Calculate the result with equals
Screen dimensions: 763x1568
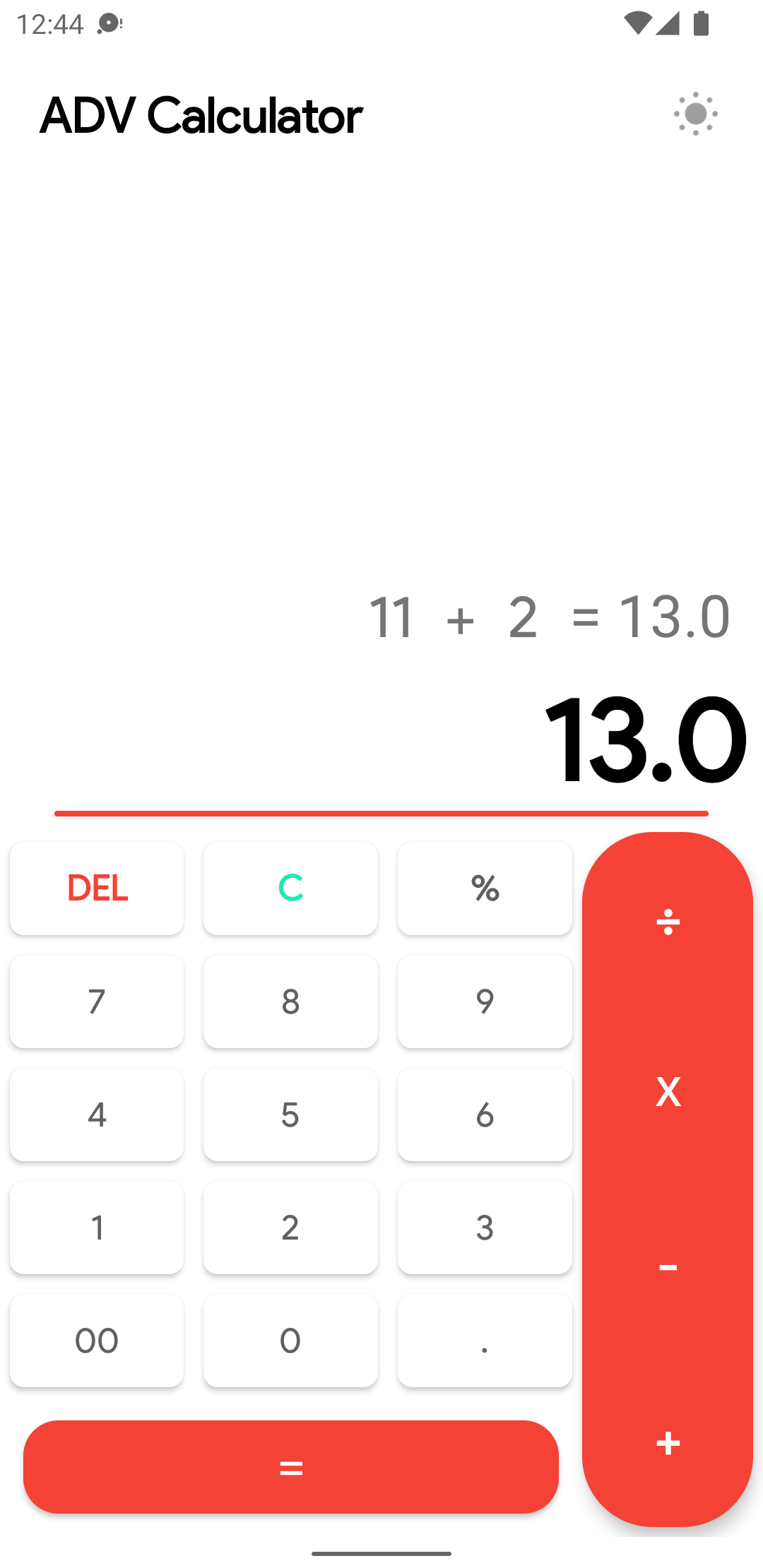click(x=290, y=1467)
